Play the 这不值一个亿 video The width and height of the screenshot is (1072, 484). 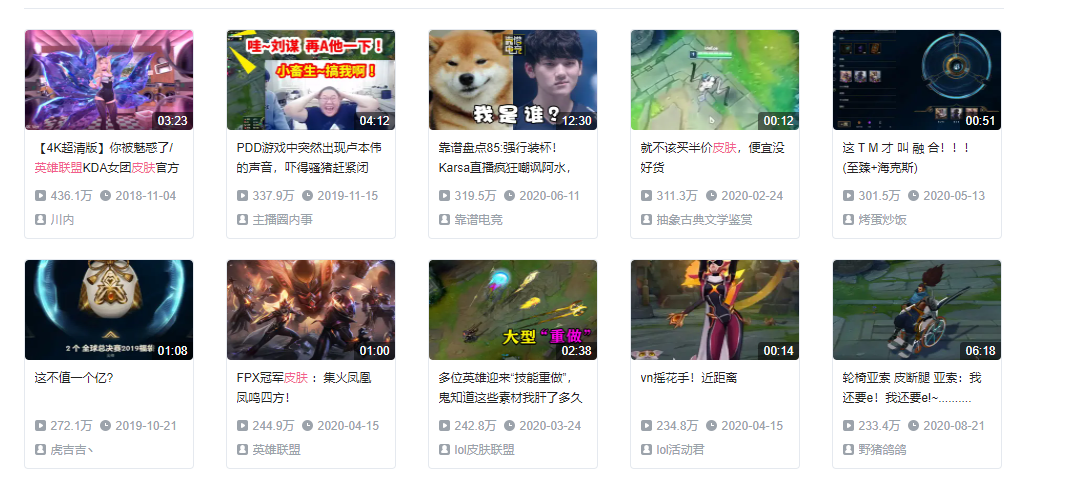pos(109,310)
